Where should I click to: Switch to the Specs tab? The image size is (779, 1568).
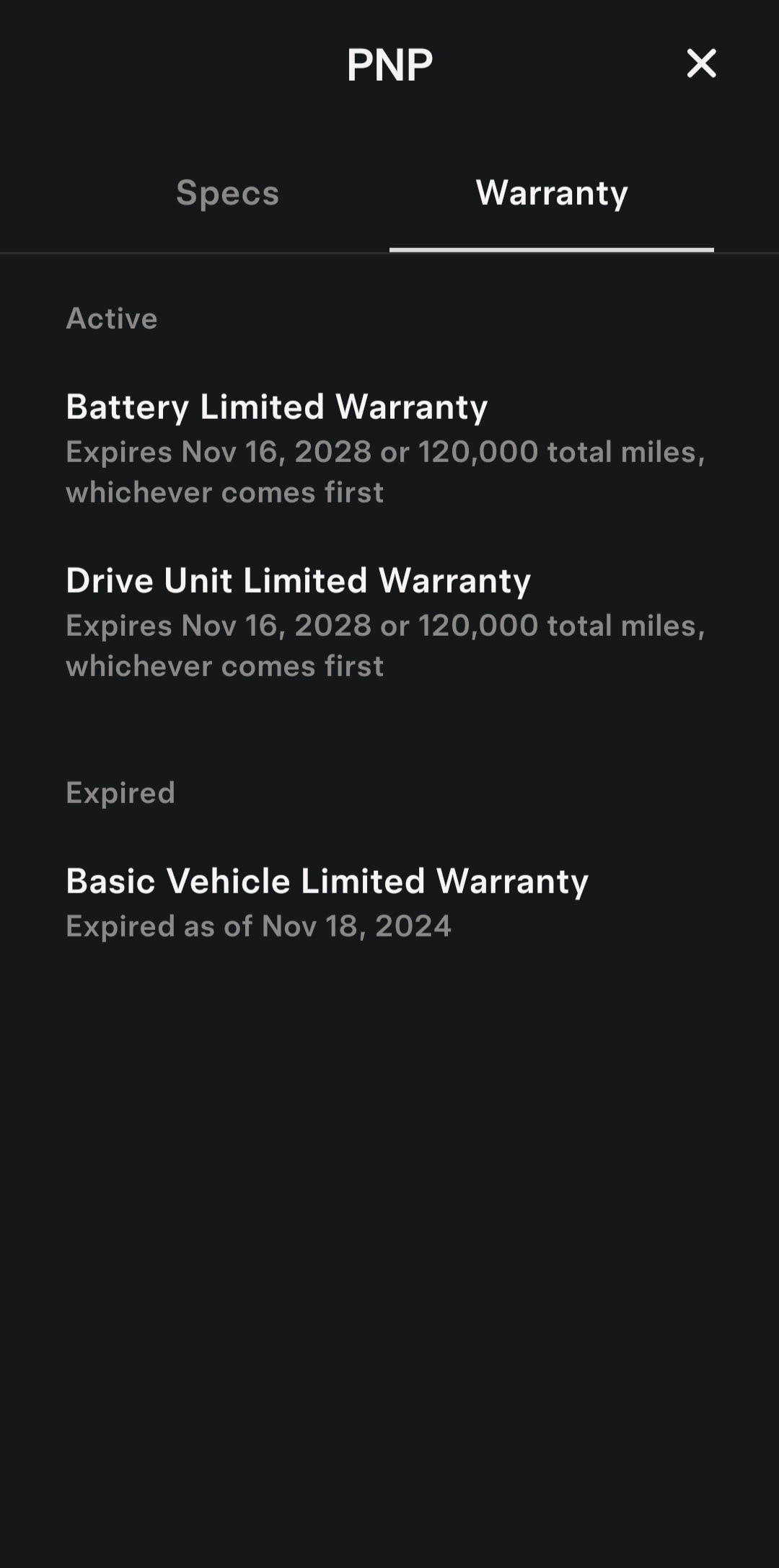tap(227, 192)
